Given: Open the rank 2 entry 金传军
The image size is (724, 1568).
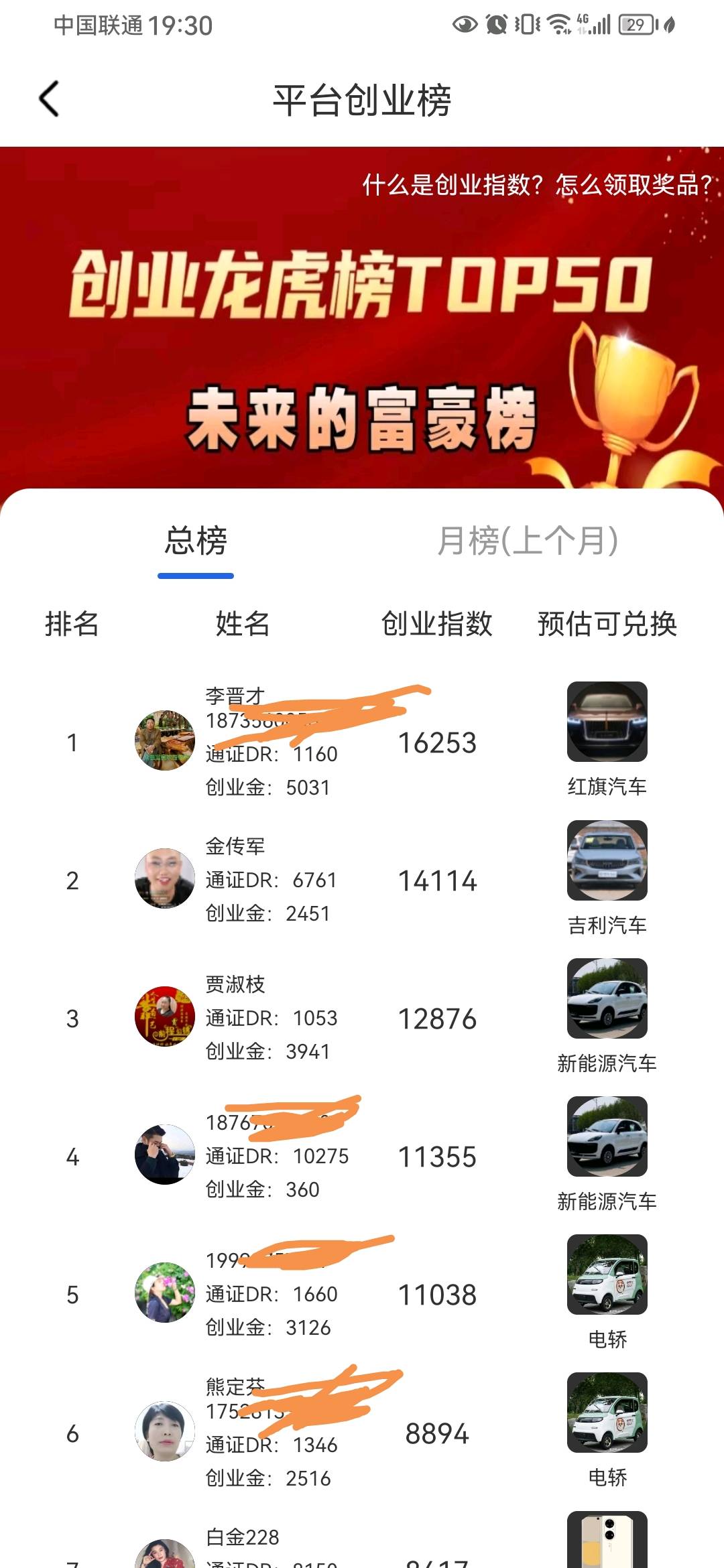Looking at the screenshot, I should pos(362,880).
